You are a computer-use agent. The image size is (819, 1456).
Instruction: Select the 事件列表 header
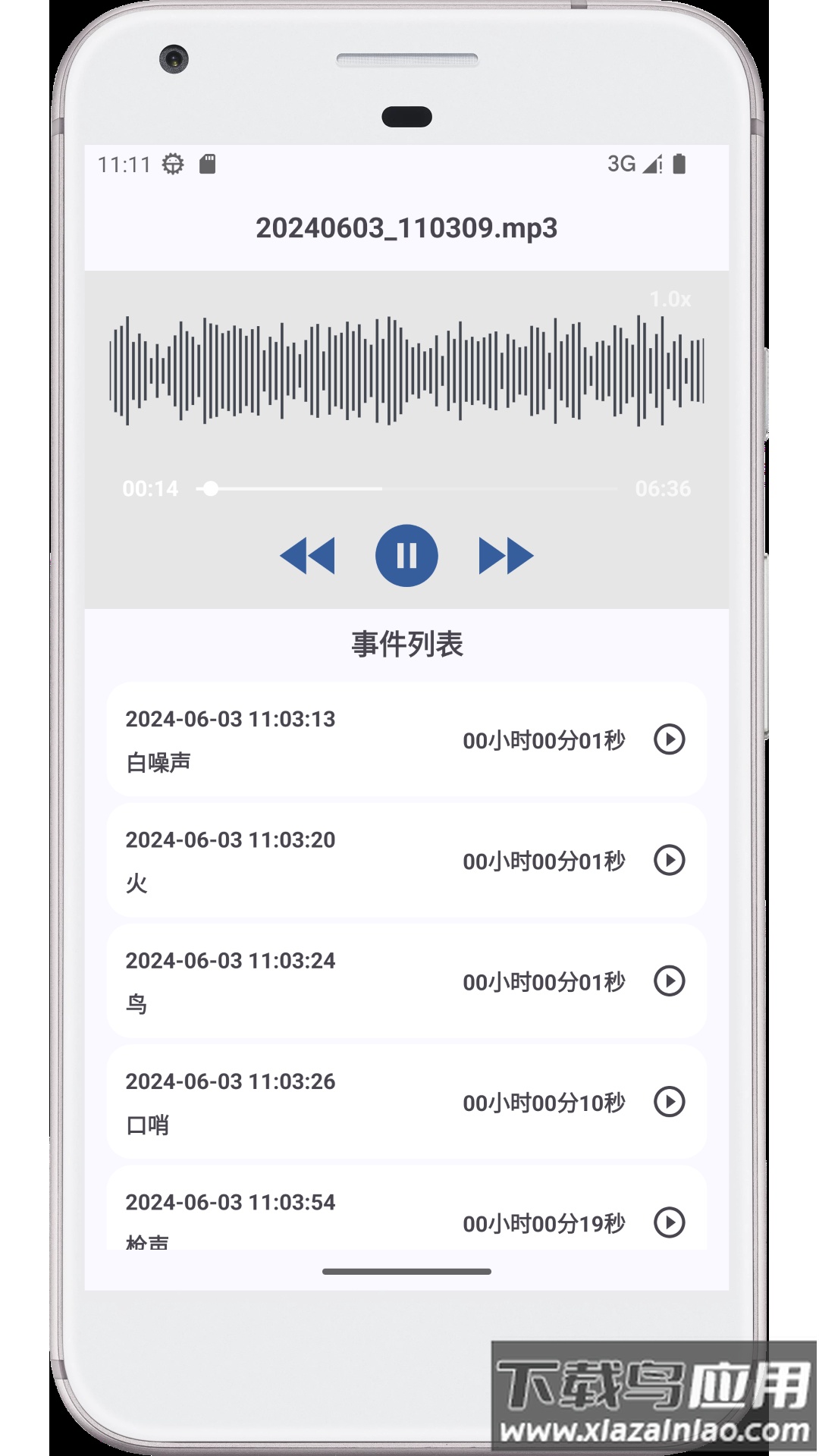tap(409, 643)
